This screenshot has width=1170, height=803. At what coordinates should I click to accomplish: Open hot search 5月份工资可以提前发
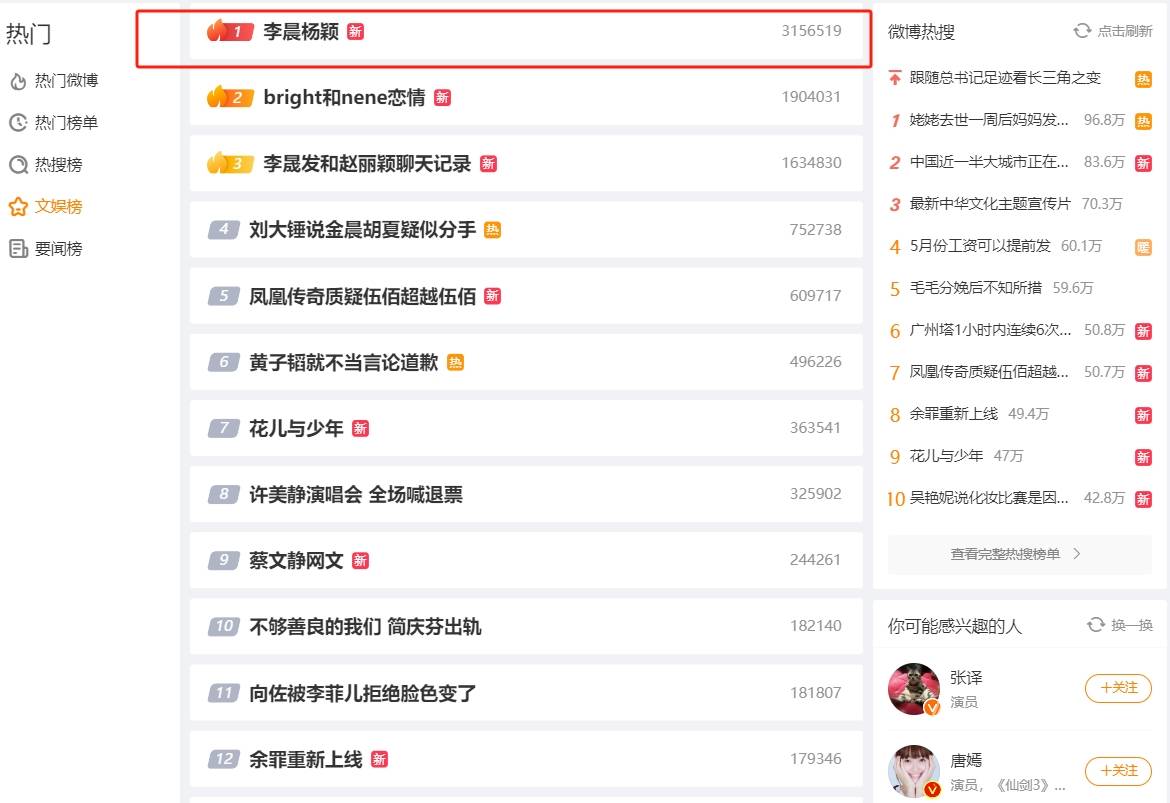(x=979, y=246)
